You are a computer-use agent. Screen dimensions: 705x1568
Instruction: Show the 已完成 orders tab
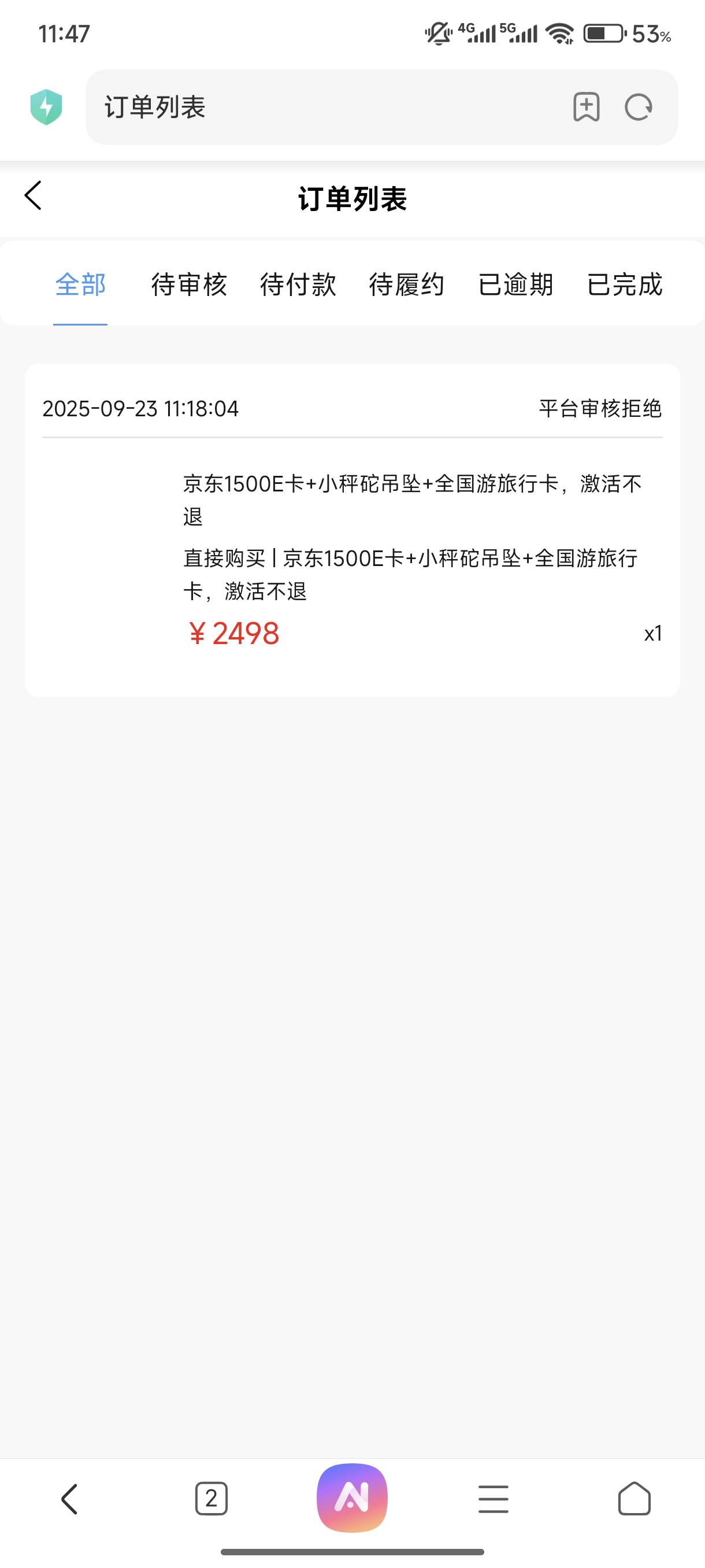625,284
